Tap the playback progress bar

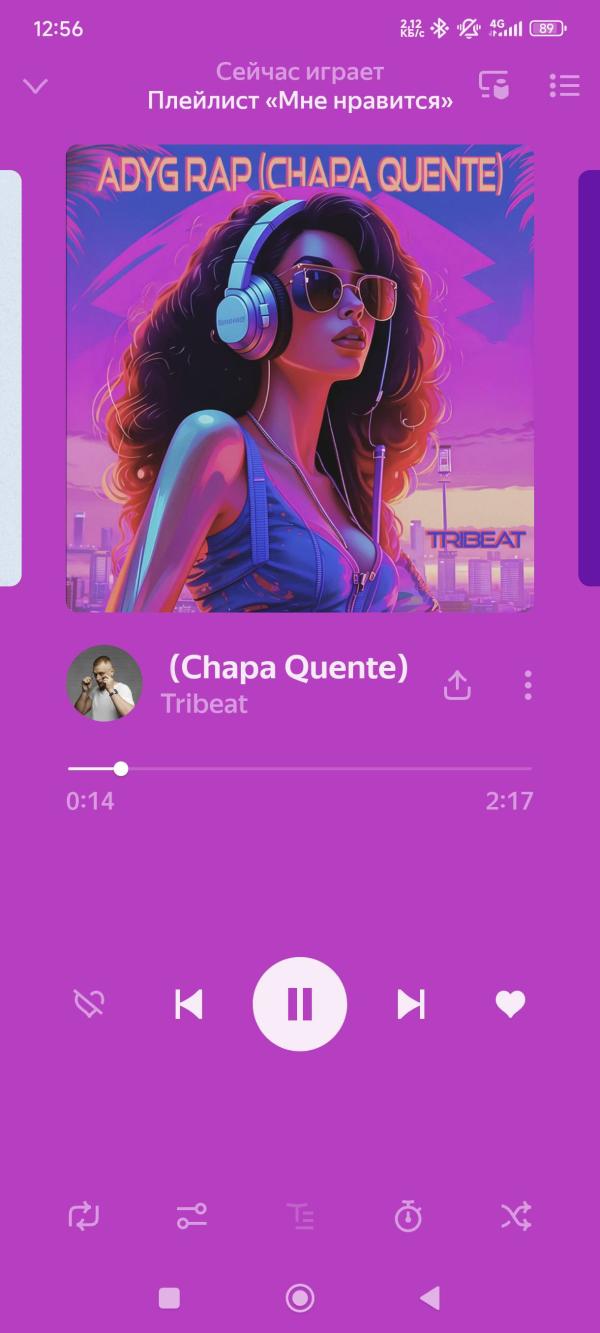pyautogui.click(x=300, y=768)
